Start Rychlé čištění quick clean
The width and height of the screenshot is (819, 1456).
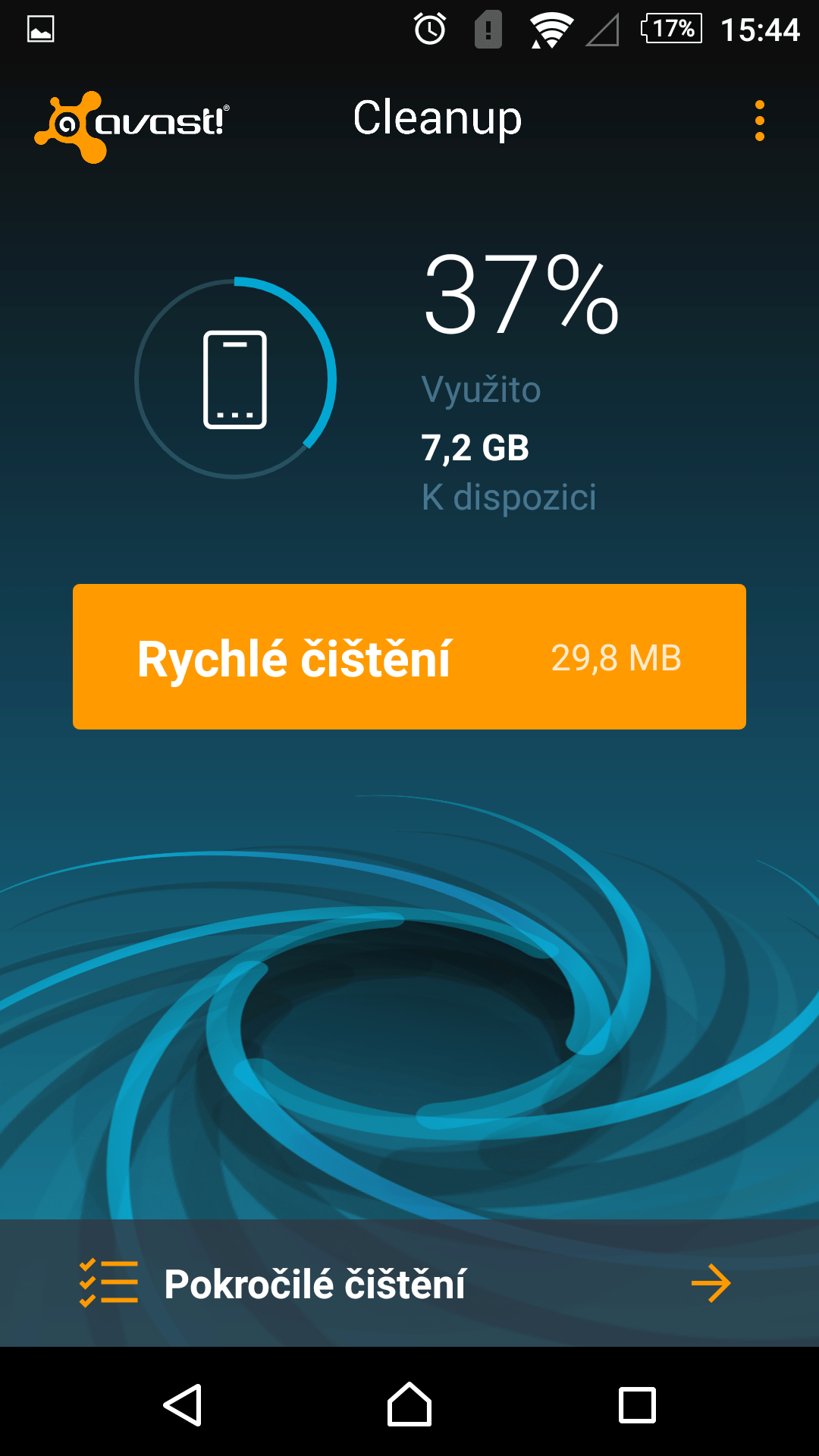point(409,657)
